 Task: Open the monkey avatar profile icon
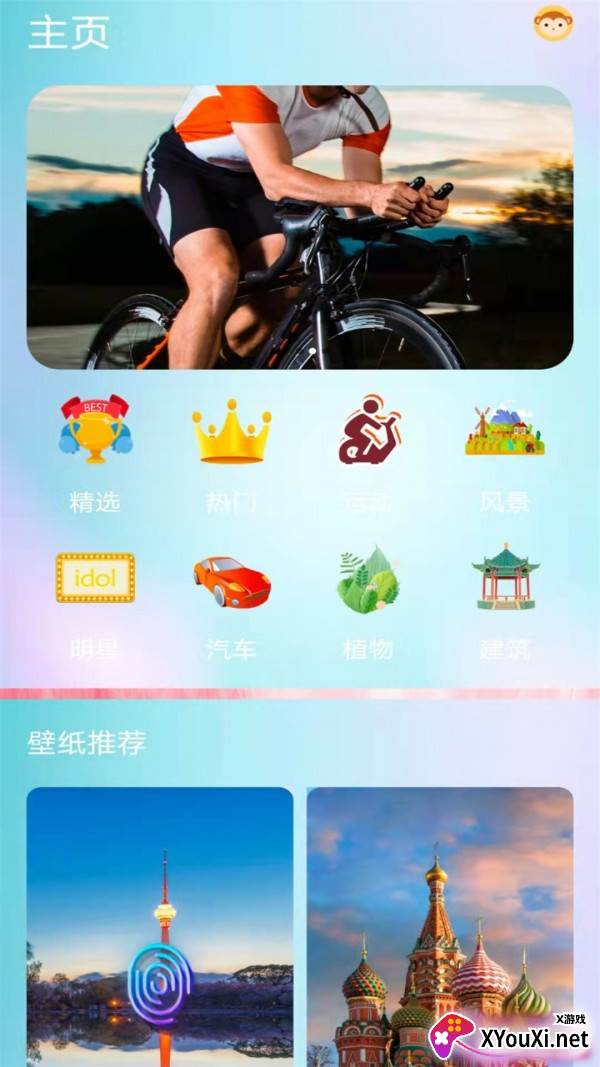553,23
